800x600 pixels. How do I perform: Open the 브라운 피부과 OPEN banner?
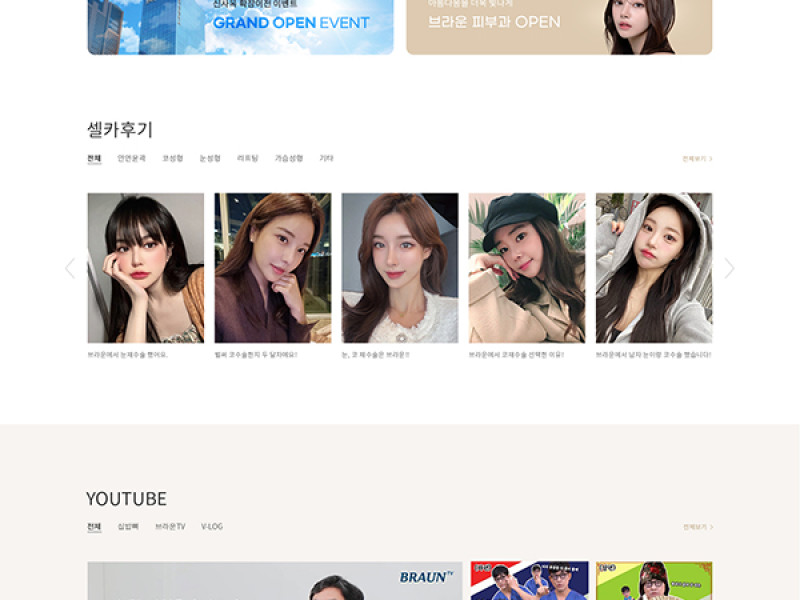[x=558, y=26]
